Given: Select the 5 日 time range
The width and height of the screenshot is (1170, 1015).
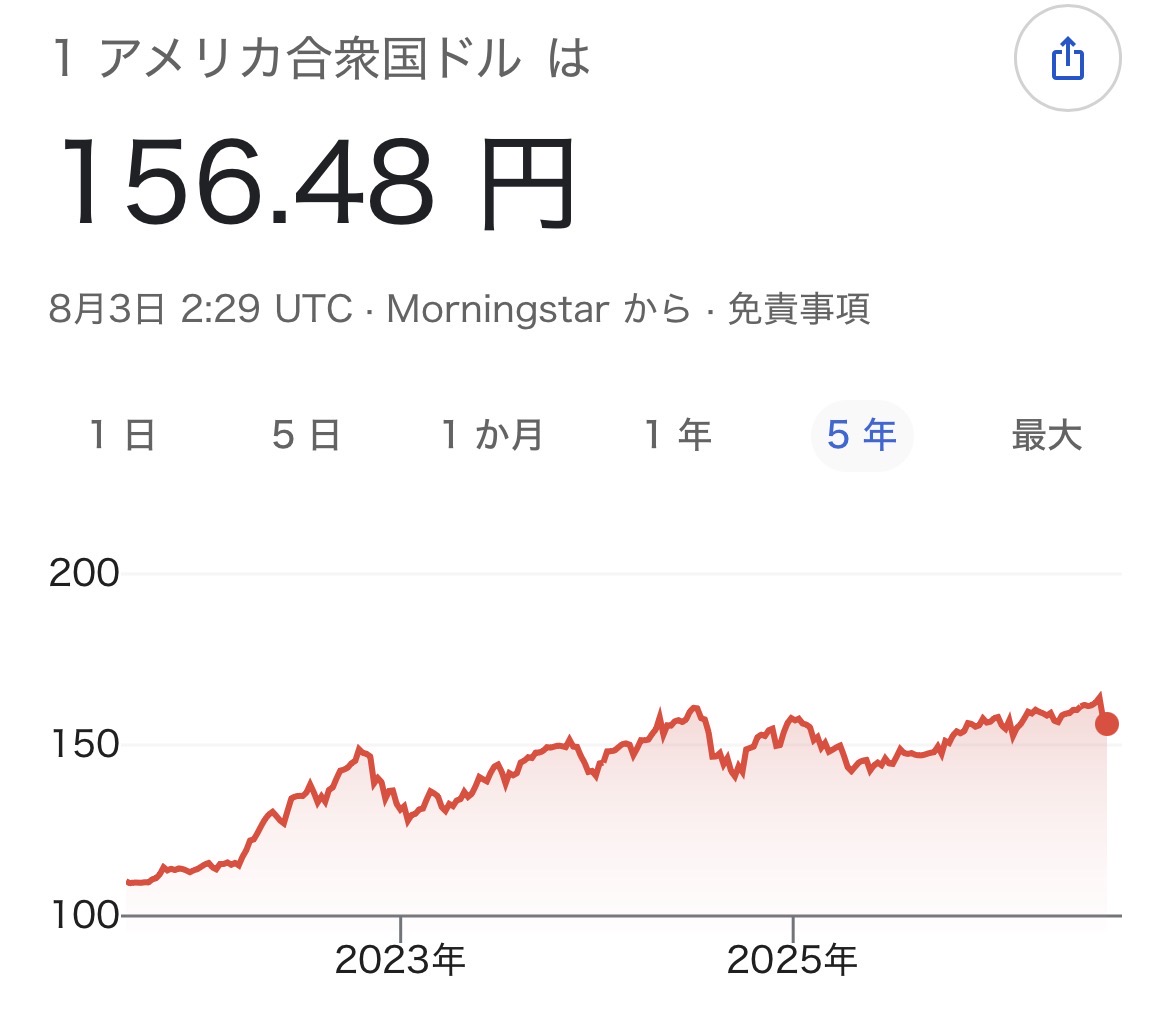Looking at the screenshot, I should (x=306, y=435).
